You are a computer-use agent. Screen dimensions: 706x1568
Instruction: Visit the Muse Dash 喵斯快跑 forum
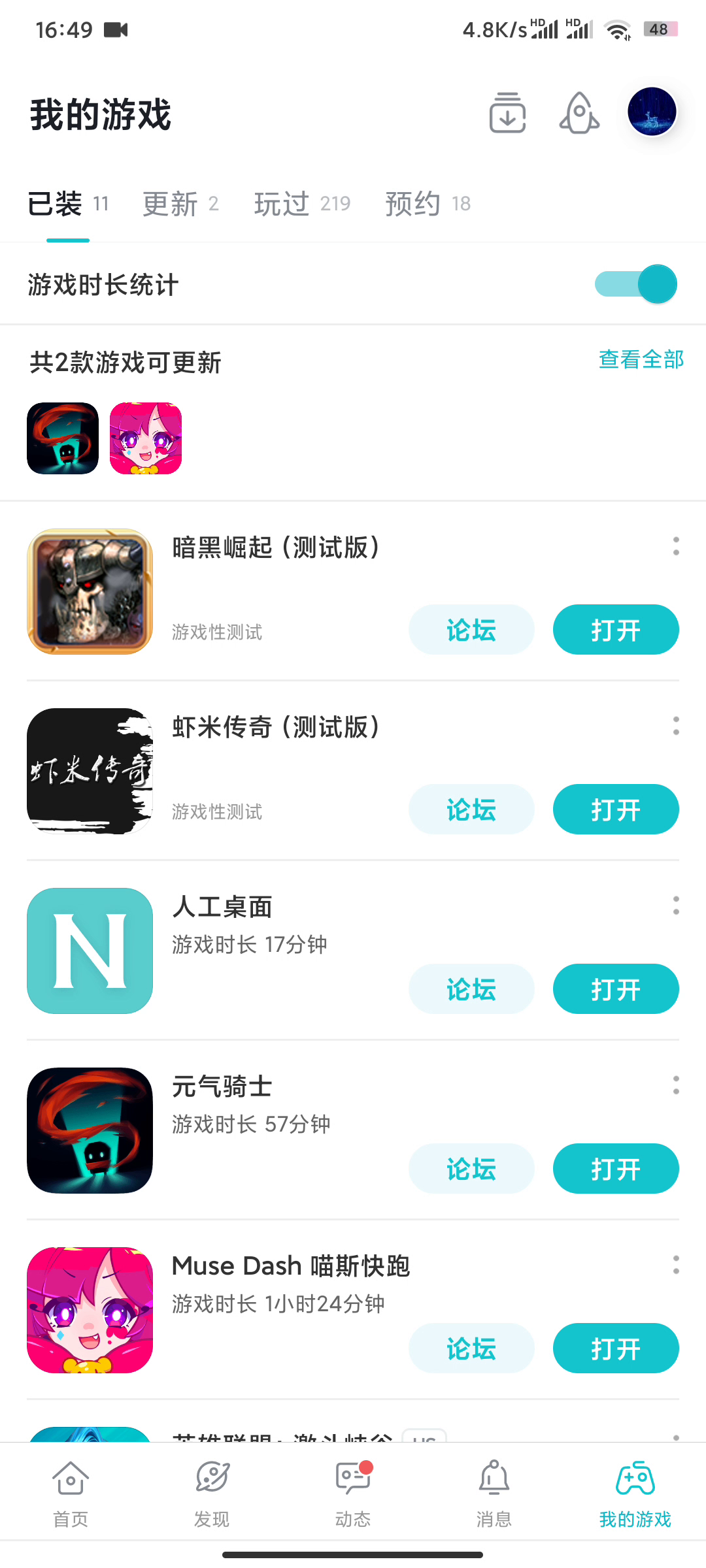[x=471, y=1348]
